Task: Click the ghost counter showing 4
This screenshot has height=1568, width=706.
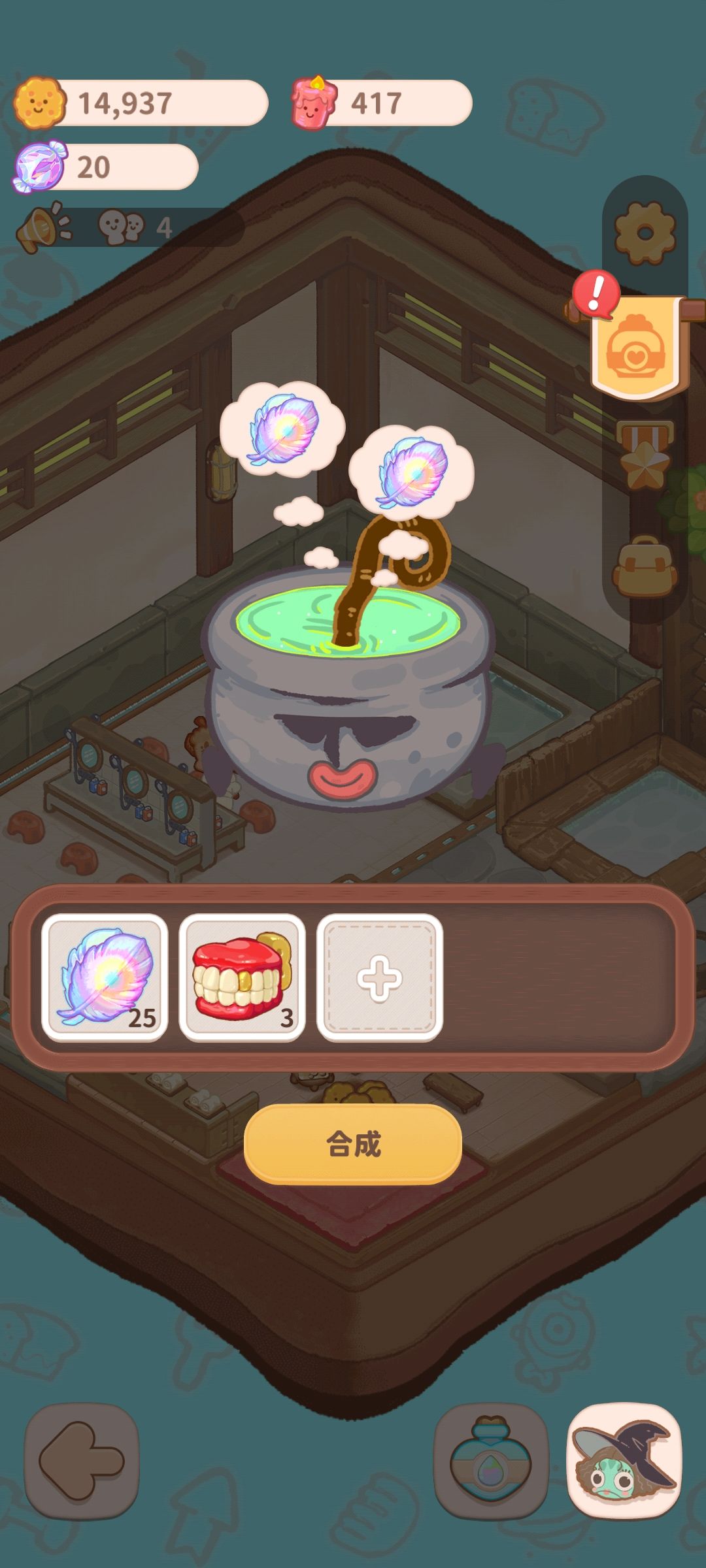Action: coord(137,227)
